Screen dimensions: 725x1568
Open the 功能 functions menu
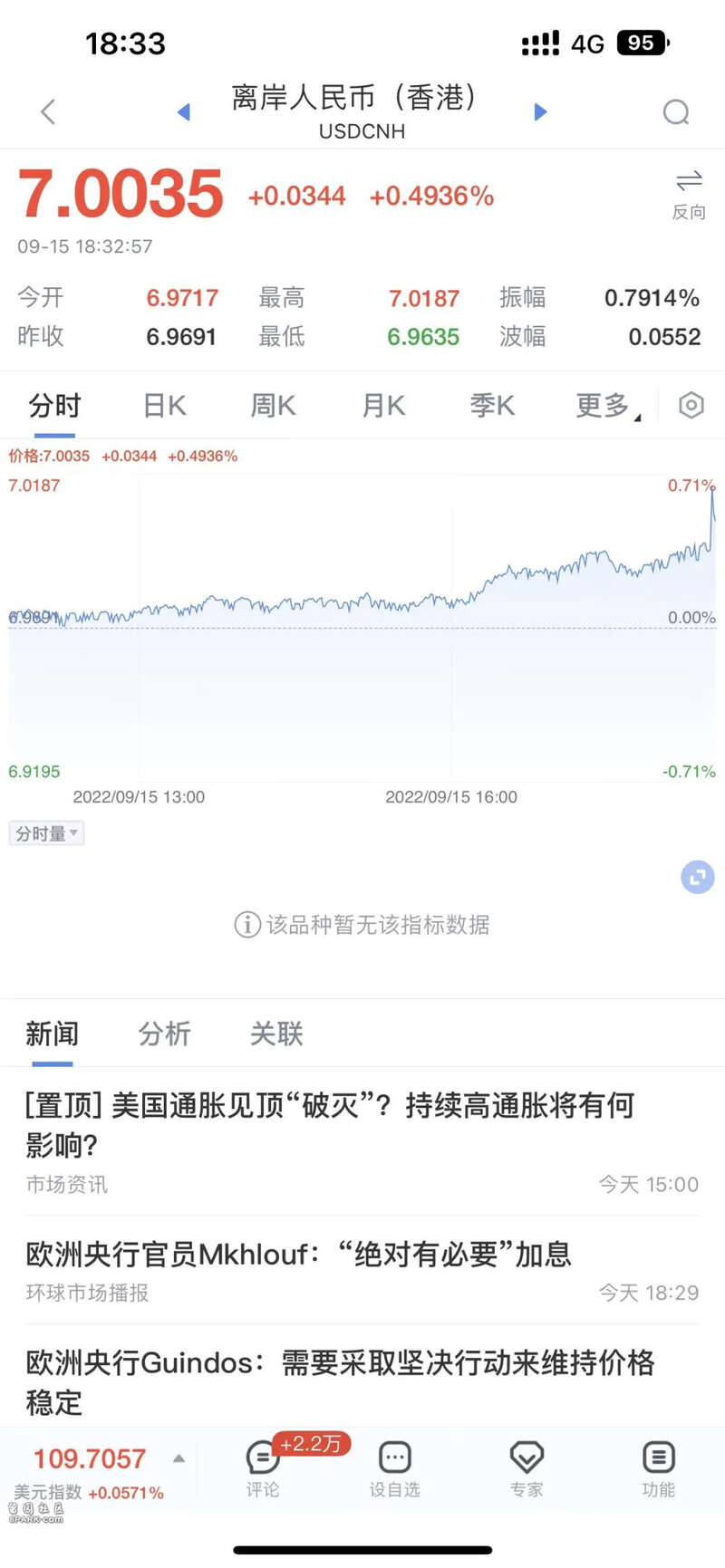pos(658,1469)
